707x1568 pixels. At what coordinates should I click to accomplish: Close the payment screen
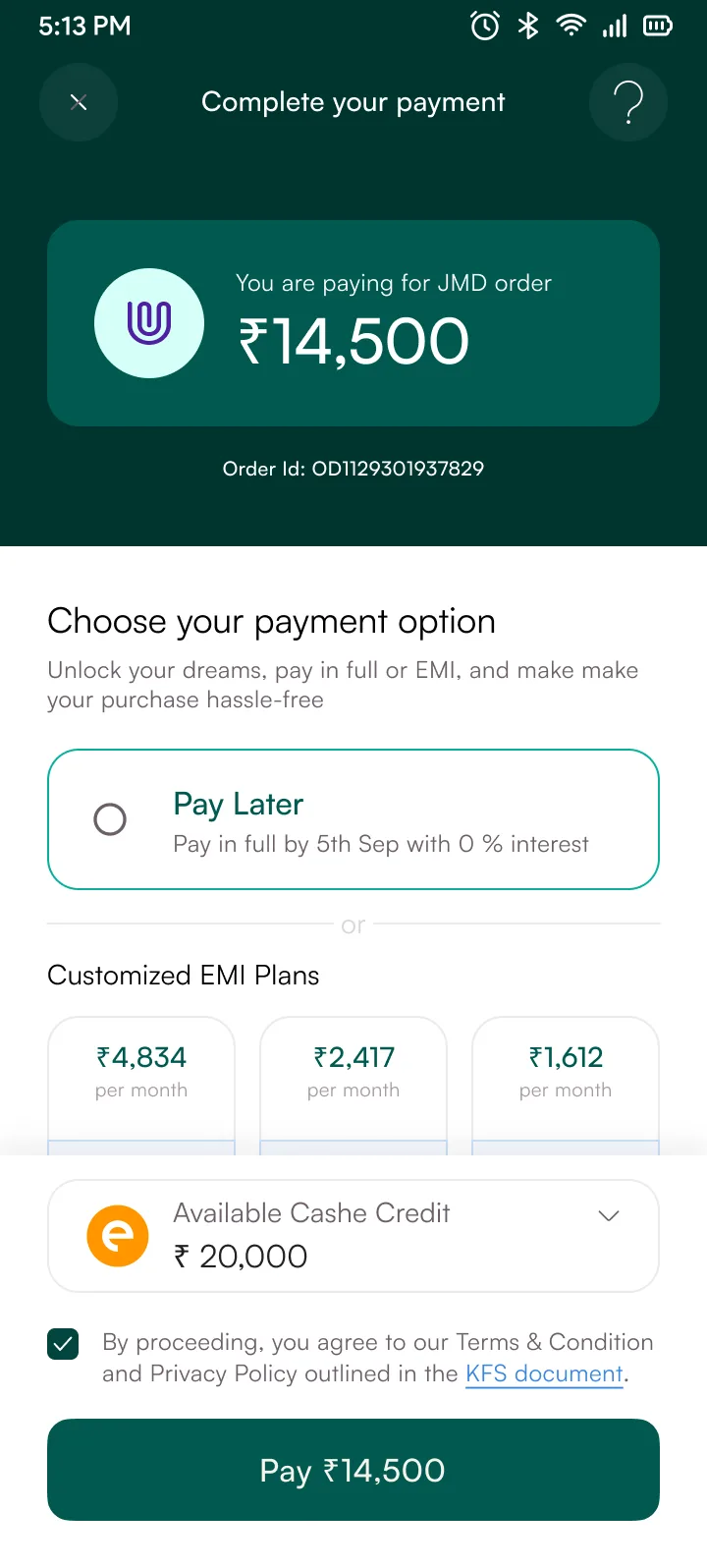[79, 102]
